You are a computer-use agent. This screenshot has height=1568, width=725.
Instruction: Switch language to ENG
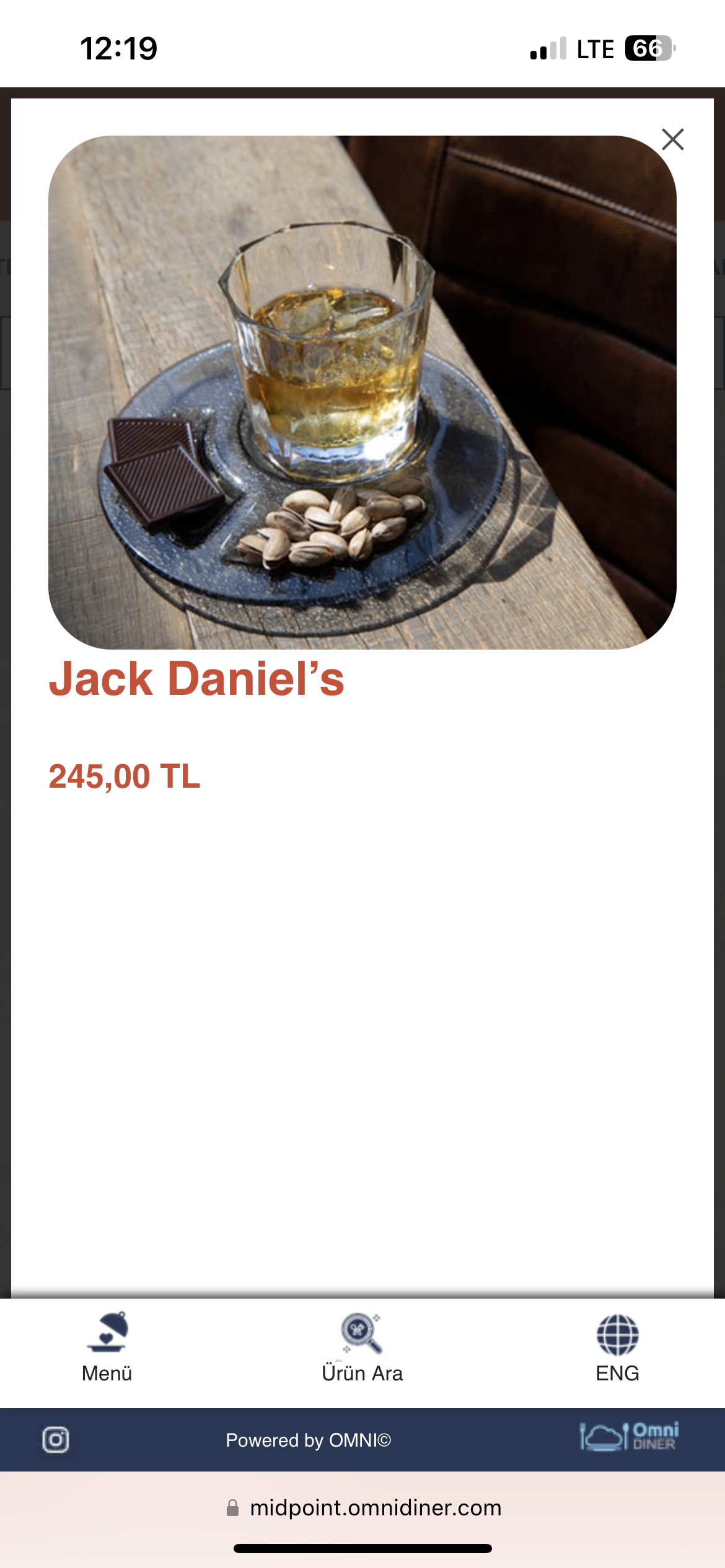[x=617, y=1348]
